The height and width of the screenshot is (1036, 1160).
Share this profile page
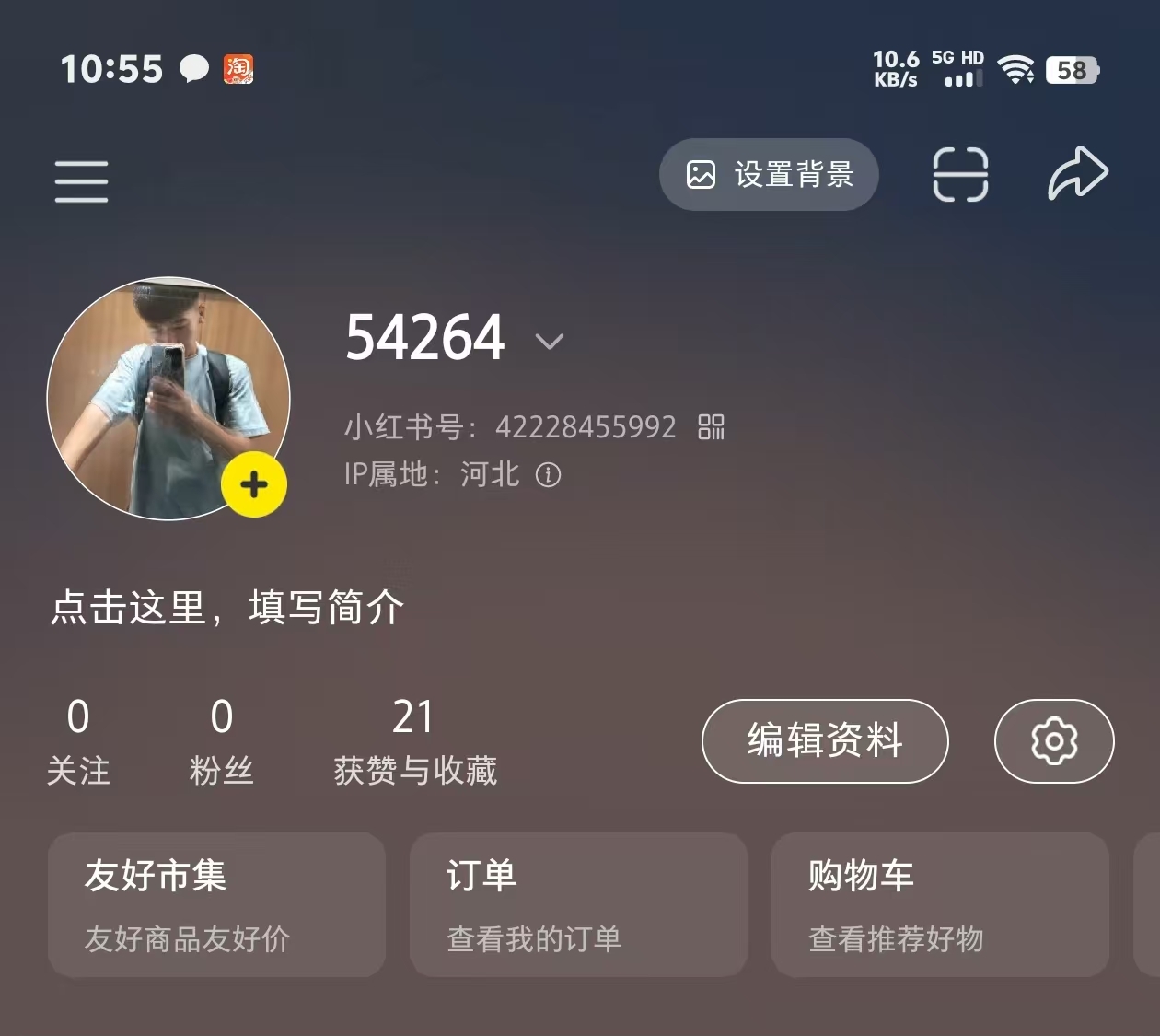(x=1078, y=173)
